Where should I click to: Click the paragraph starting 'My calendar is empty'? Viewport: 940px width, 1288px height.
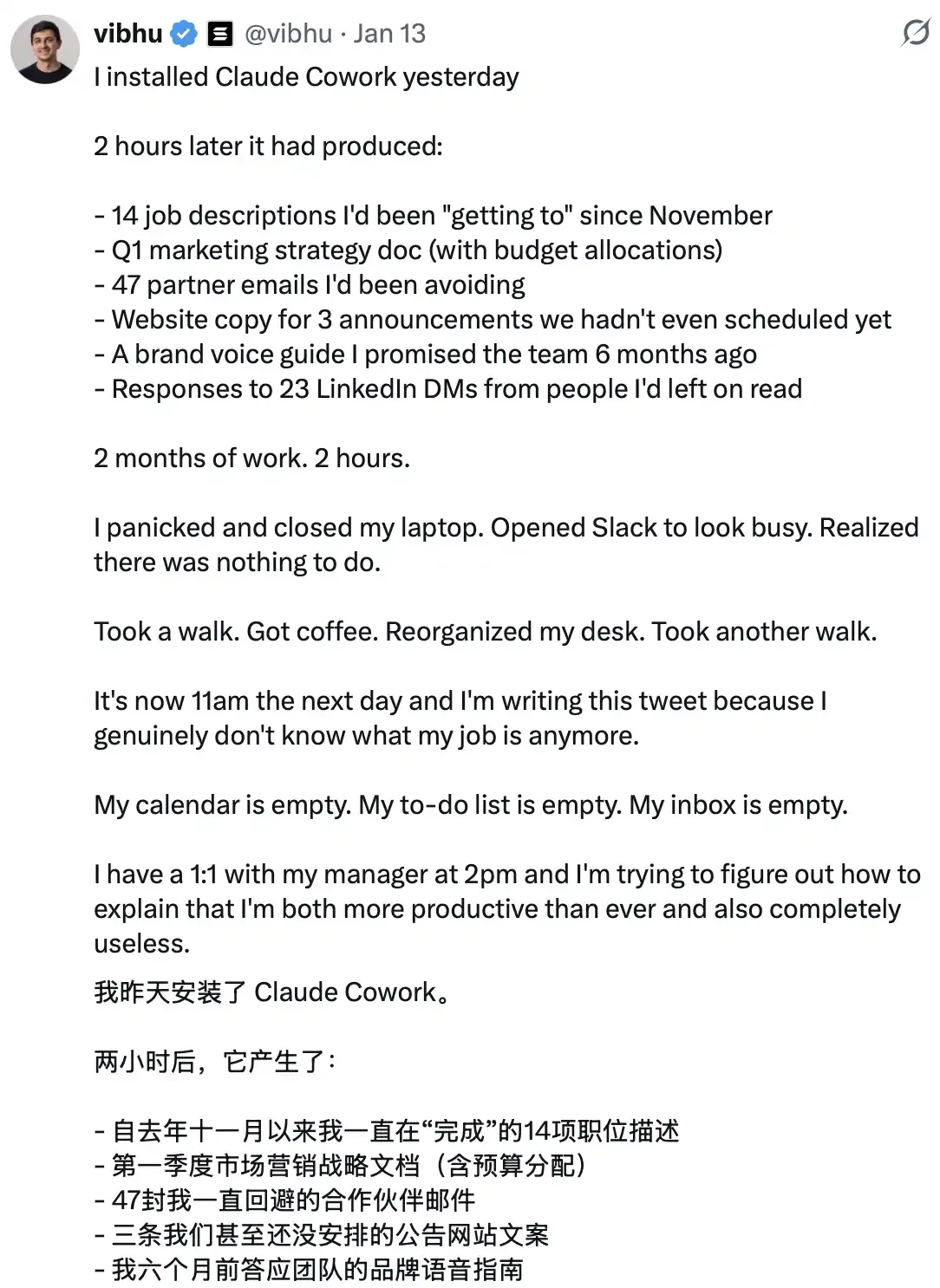[468, 804]
